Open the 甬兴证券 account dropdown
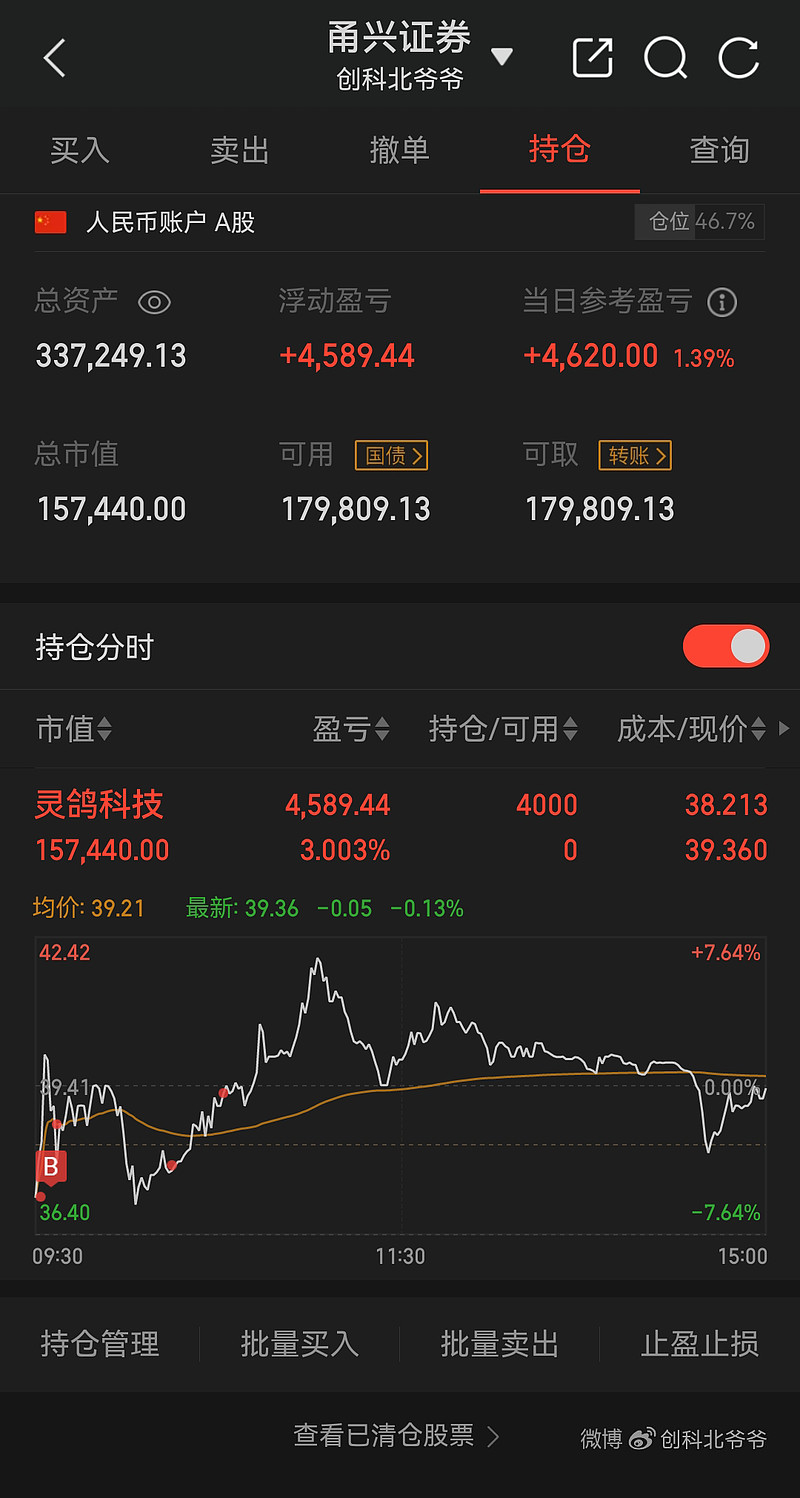Image resolution: width=800 pixels, height=1498 pixels. [502, 56]
